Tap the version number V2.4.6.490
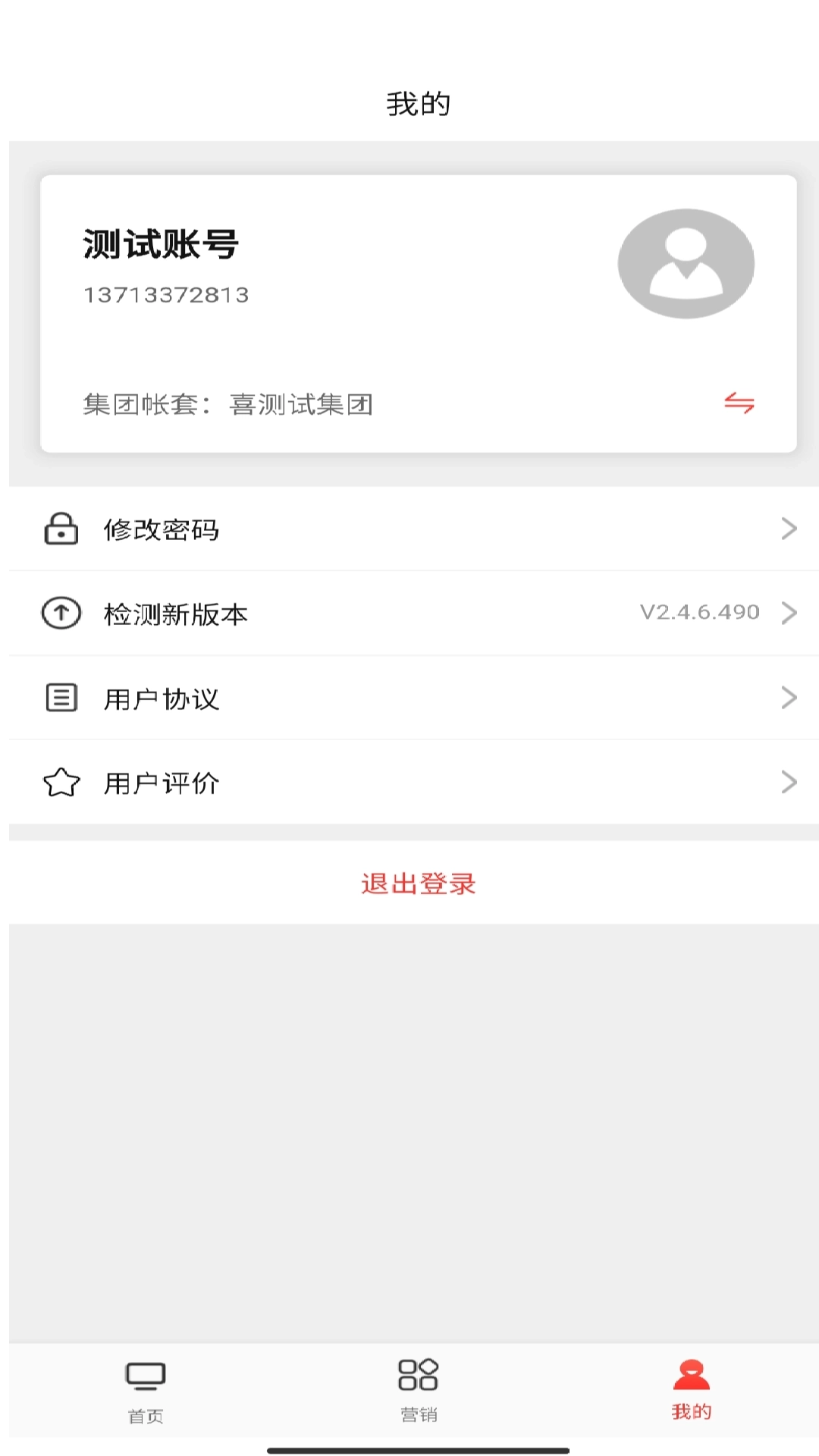This screenshot has height=1456, width=819. [x=699, y=612]
